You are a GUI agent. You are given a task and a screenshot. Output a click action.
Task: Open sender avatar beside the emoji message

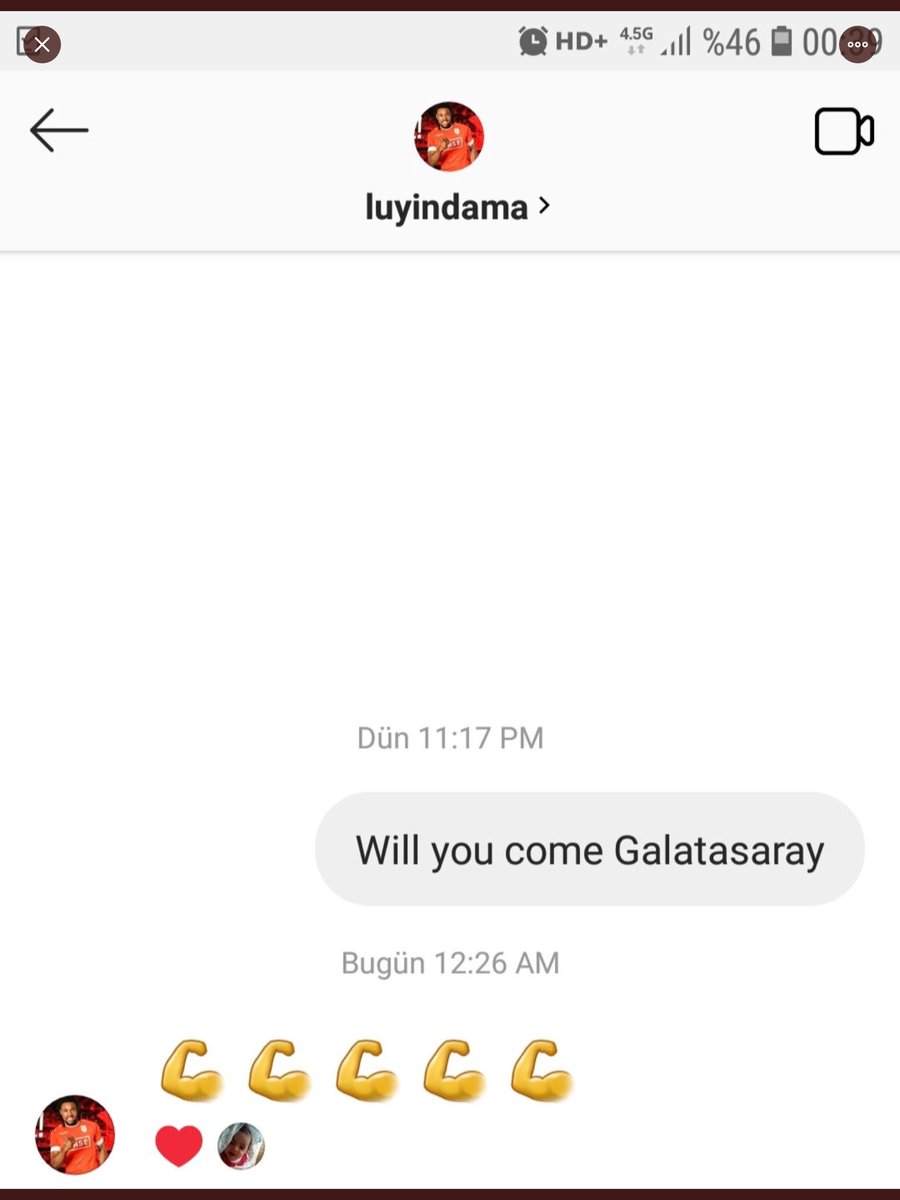pos(76,1135)
